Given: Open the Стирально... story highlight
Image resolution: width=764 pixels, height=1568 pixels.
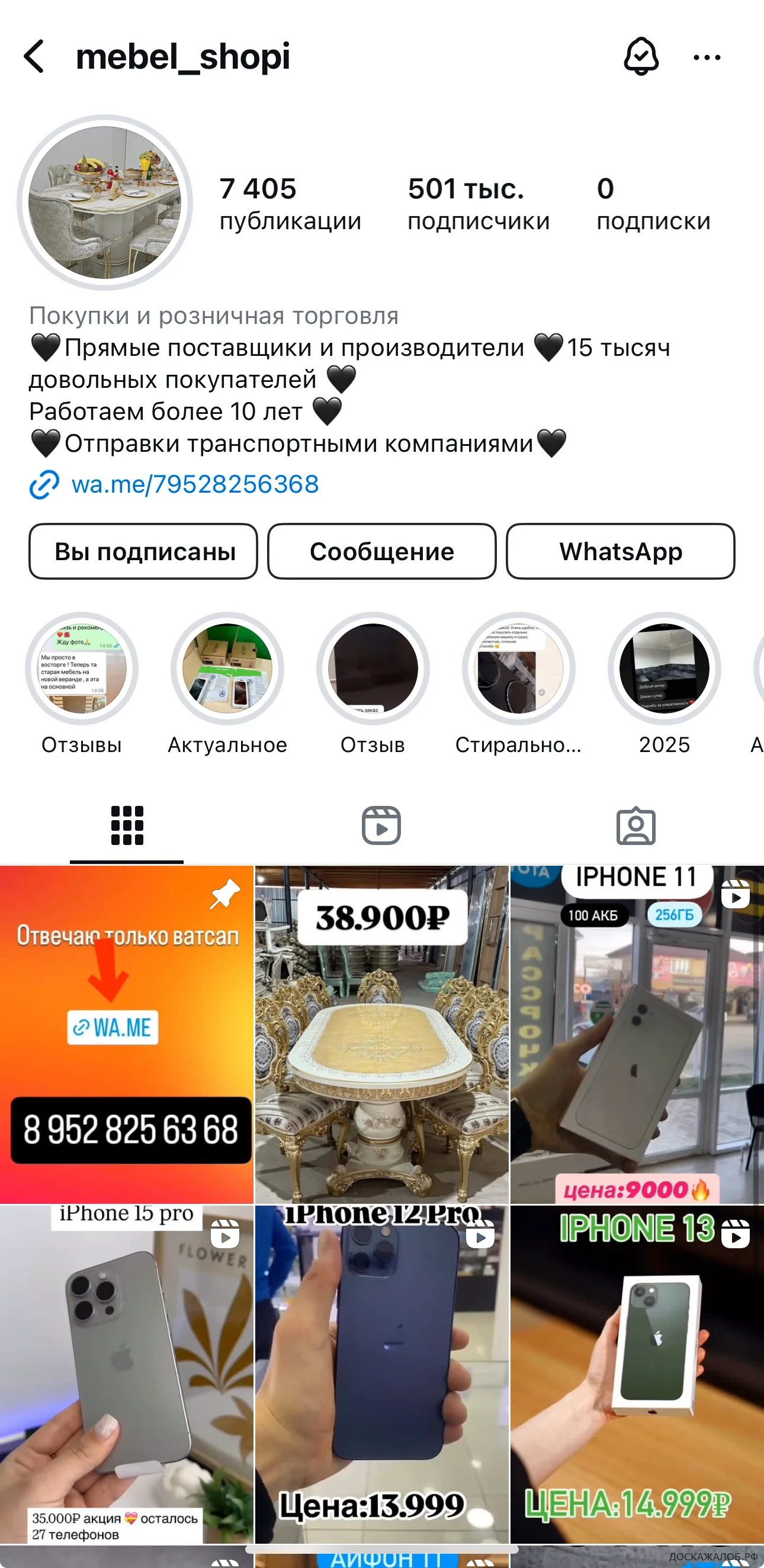Looking at the screenshot, I should [518, 669].
